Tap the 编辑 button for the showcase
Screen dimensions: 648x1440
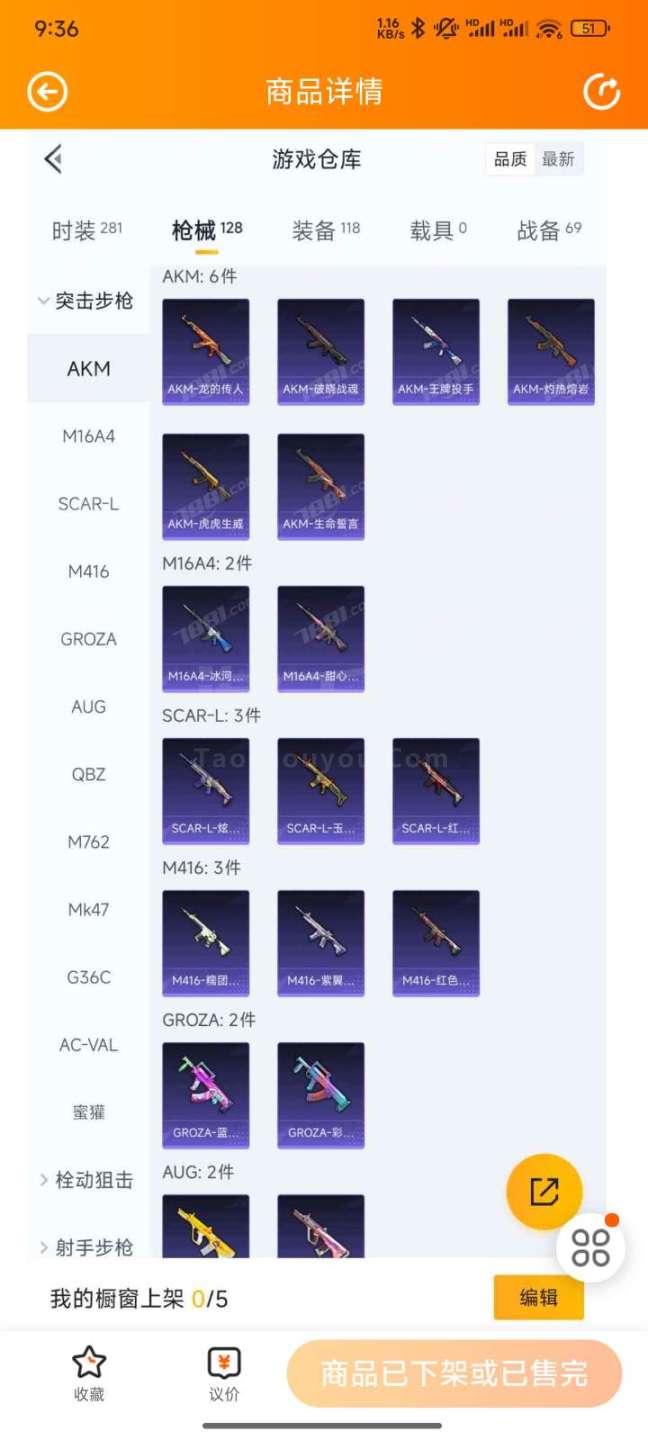tap(538, 1298)
